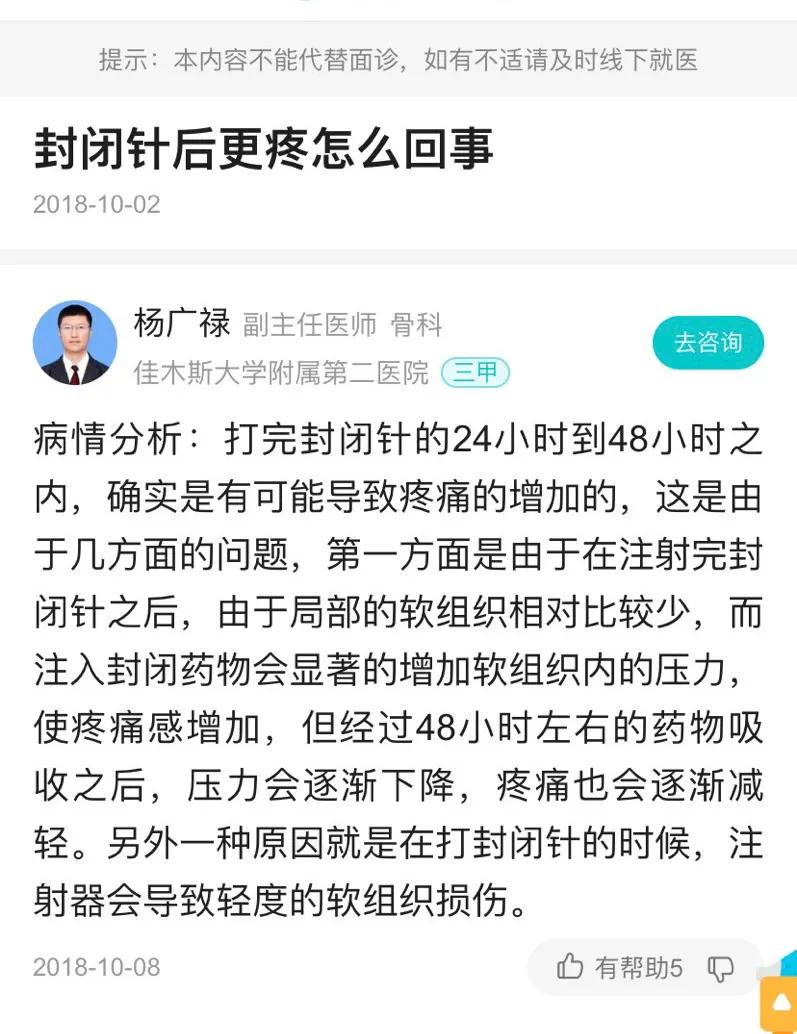Screen dimensions: 797x1034
Task: Tap the thumbs-down dislike icon
Action: [x=719, y=968]
